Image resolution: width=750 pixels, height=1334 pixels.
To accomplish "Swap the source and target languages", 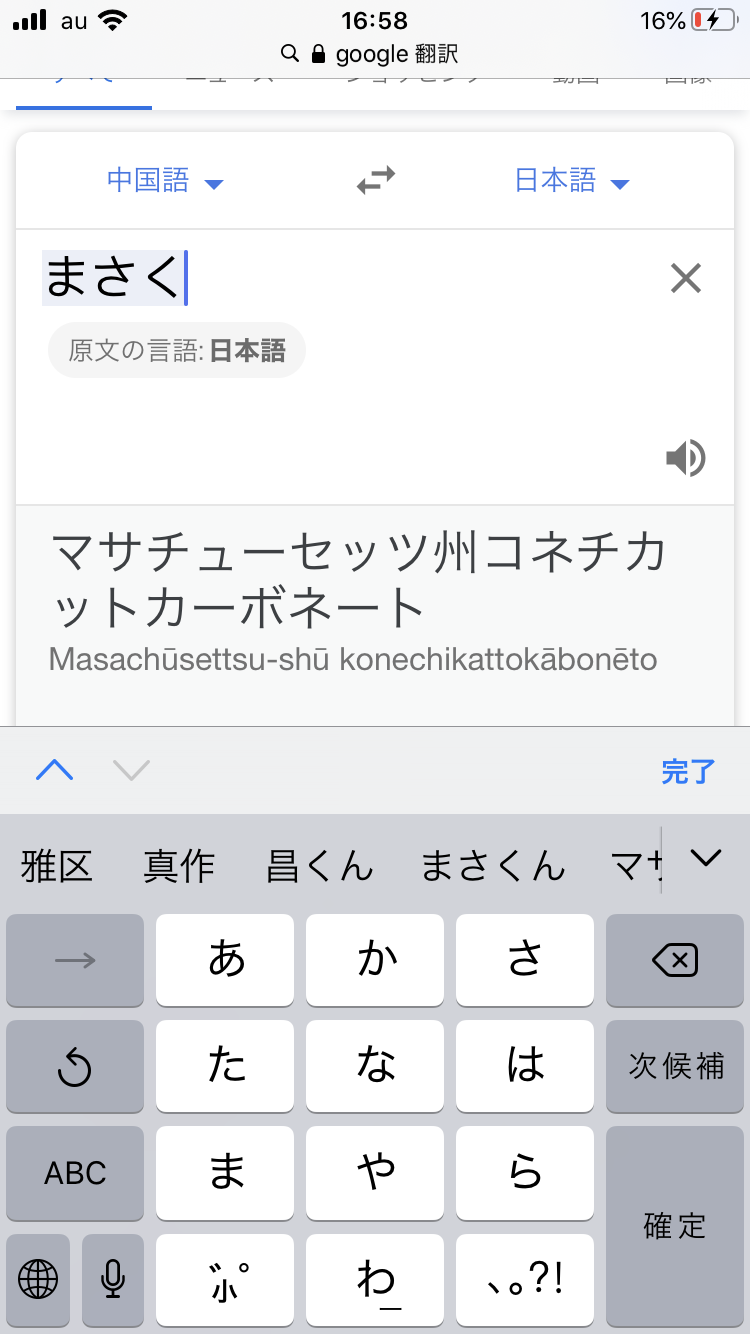I will click(376, 181).
